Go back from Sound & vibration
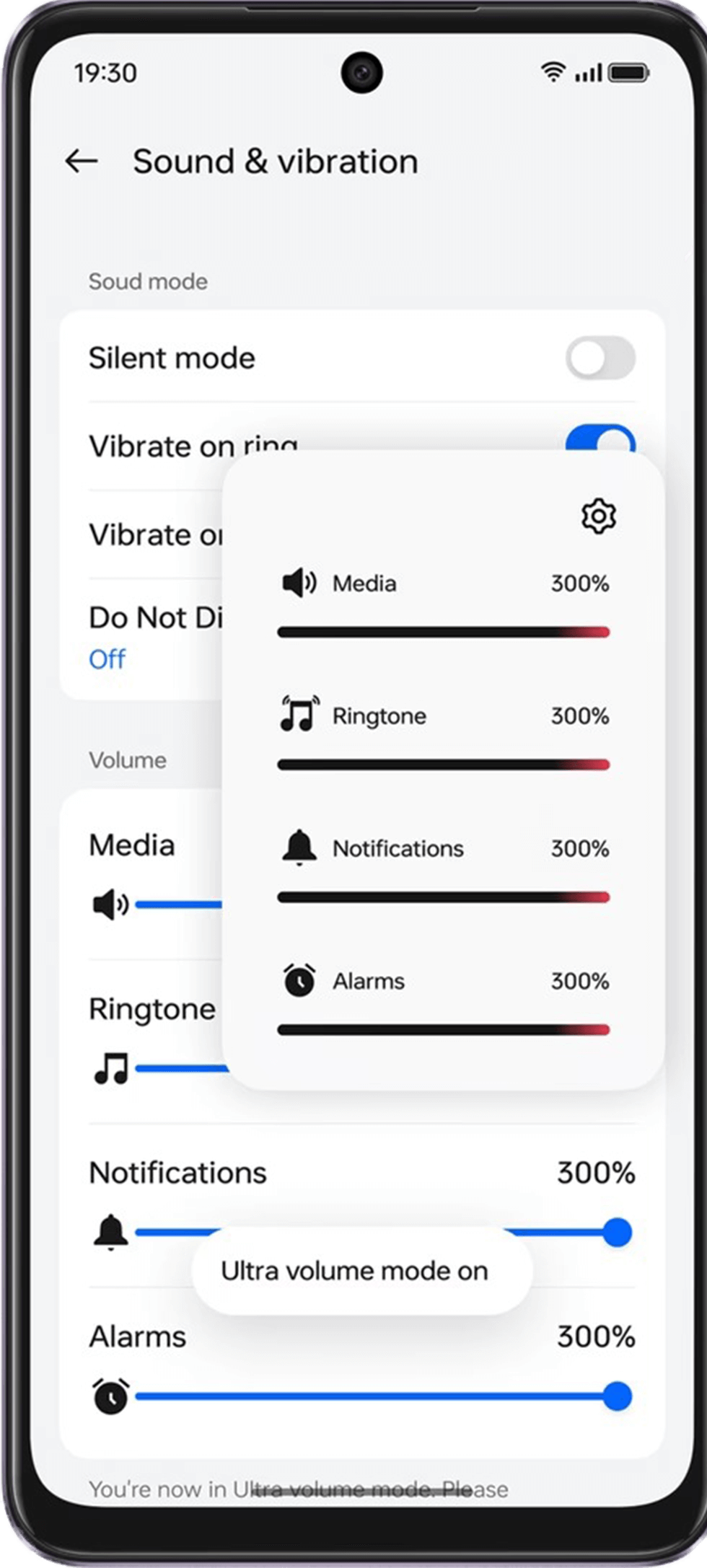 (x=81, y=162)
